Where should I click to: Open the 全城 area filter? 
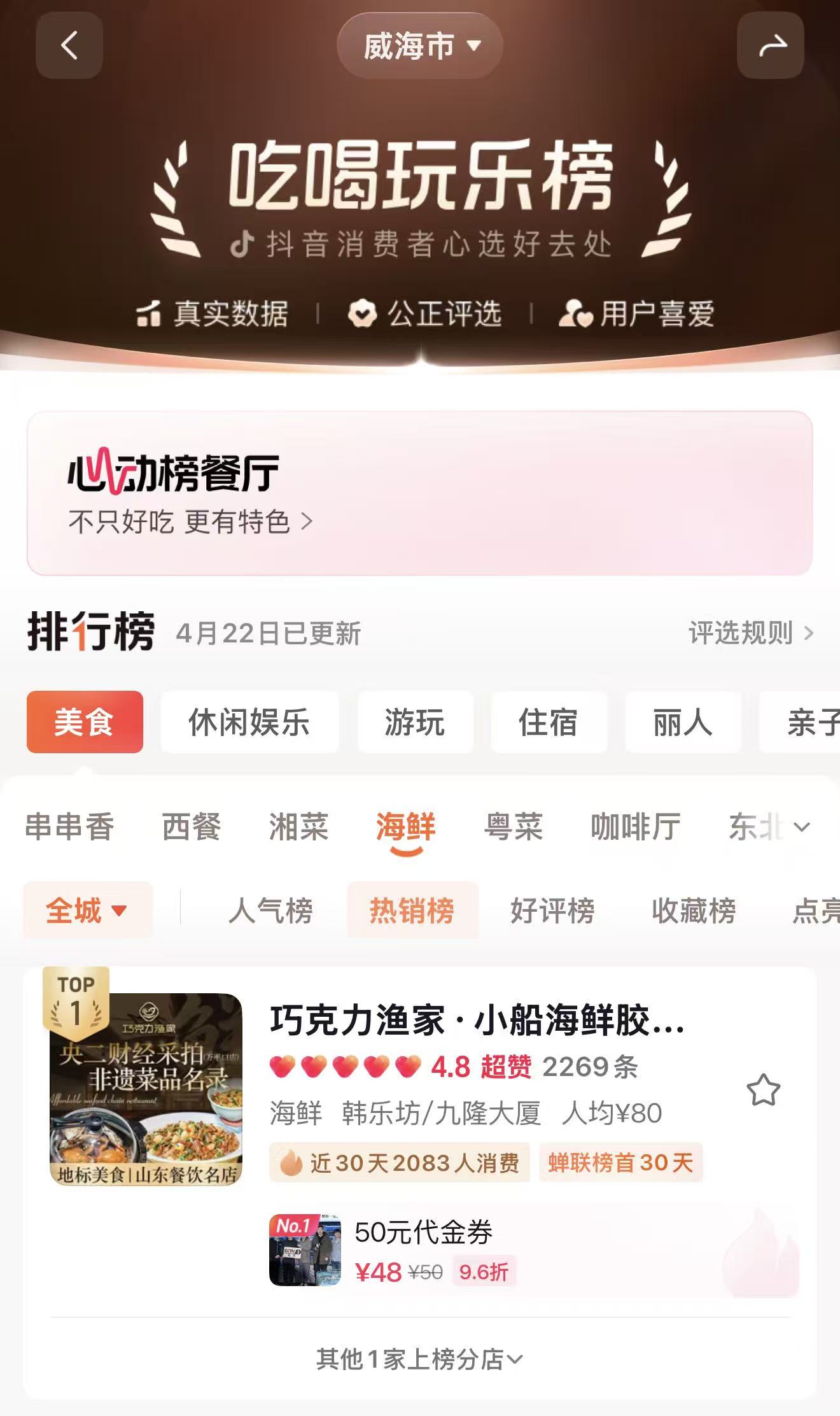87,910
